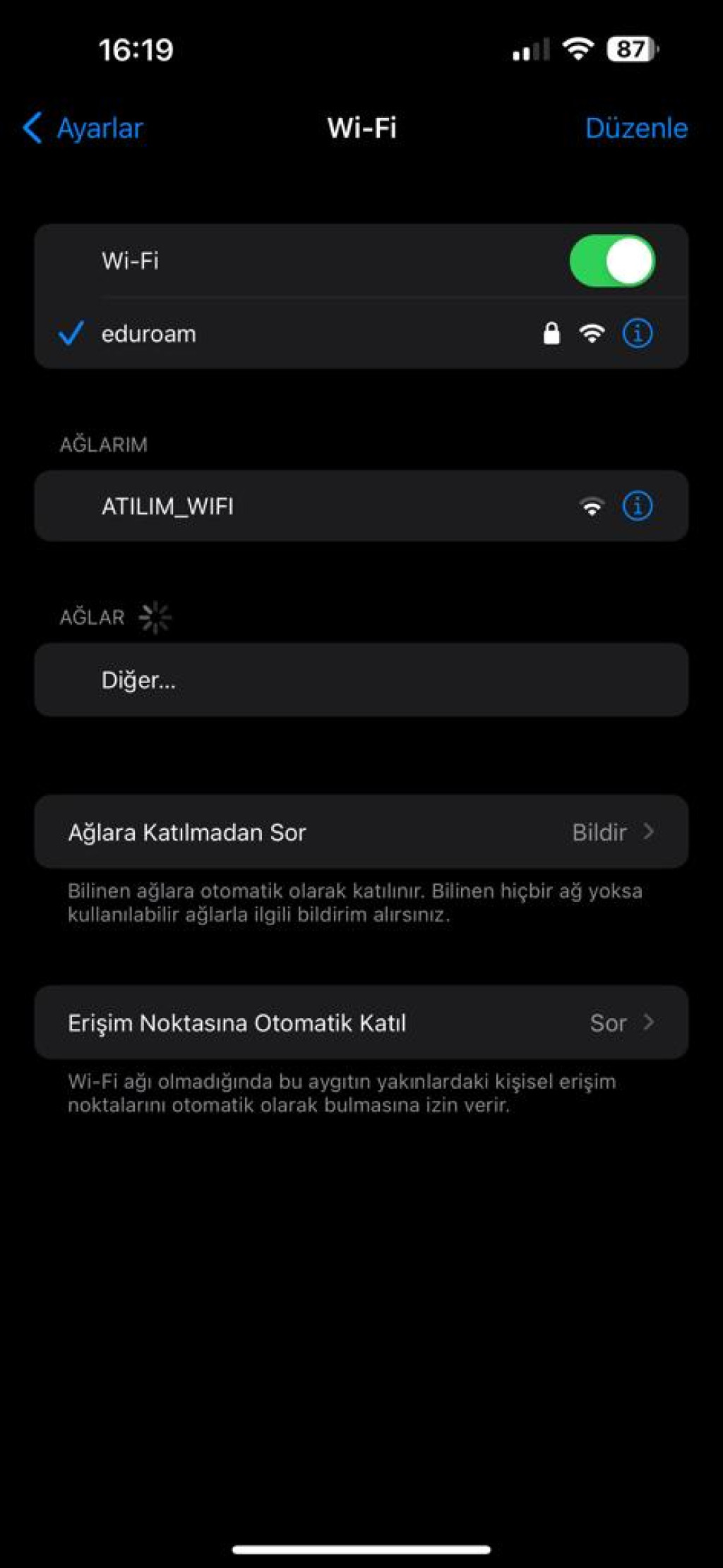The image size is (723, 1568).
Task: Go back to Ayarlar
Action: 83,128
